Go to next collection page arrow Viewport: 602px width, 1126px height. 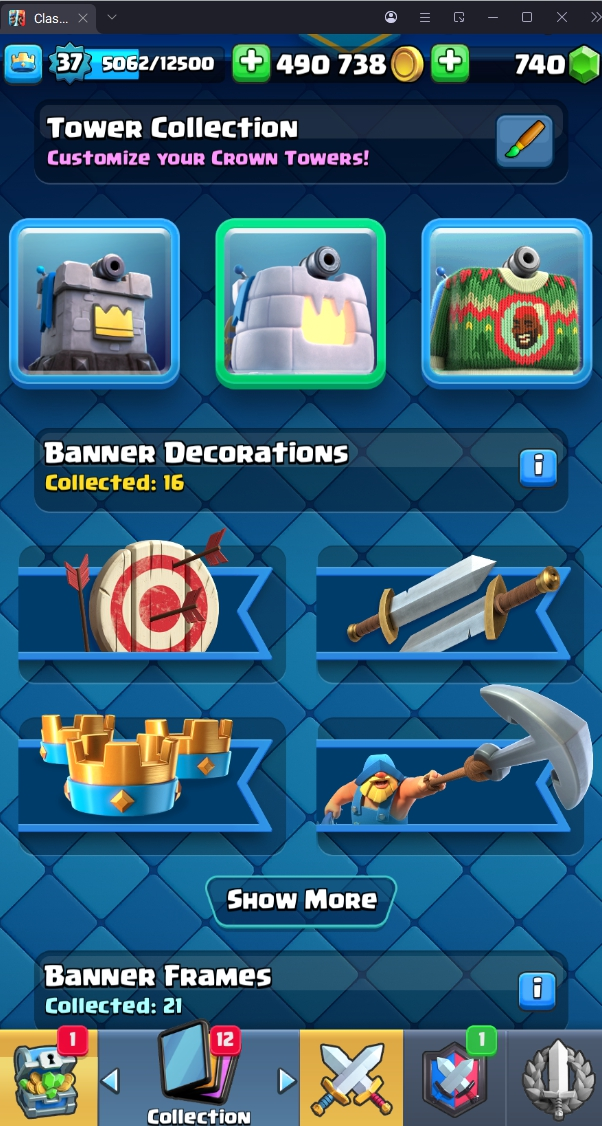coord(287,1080)
